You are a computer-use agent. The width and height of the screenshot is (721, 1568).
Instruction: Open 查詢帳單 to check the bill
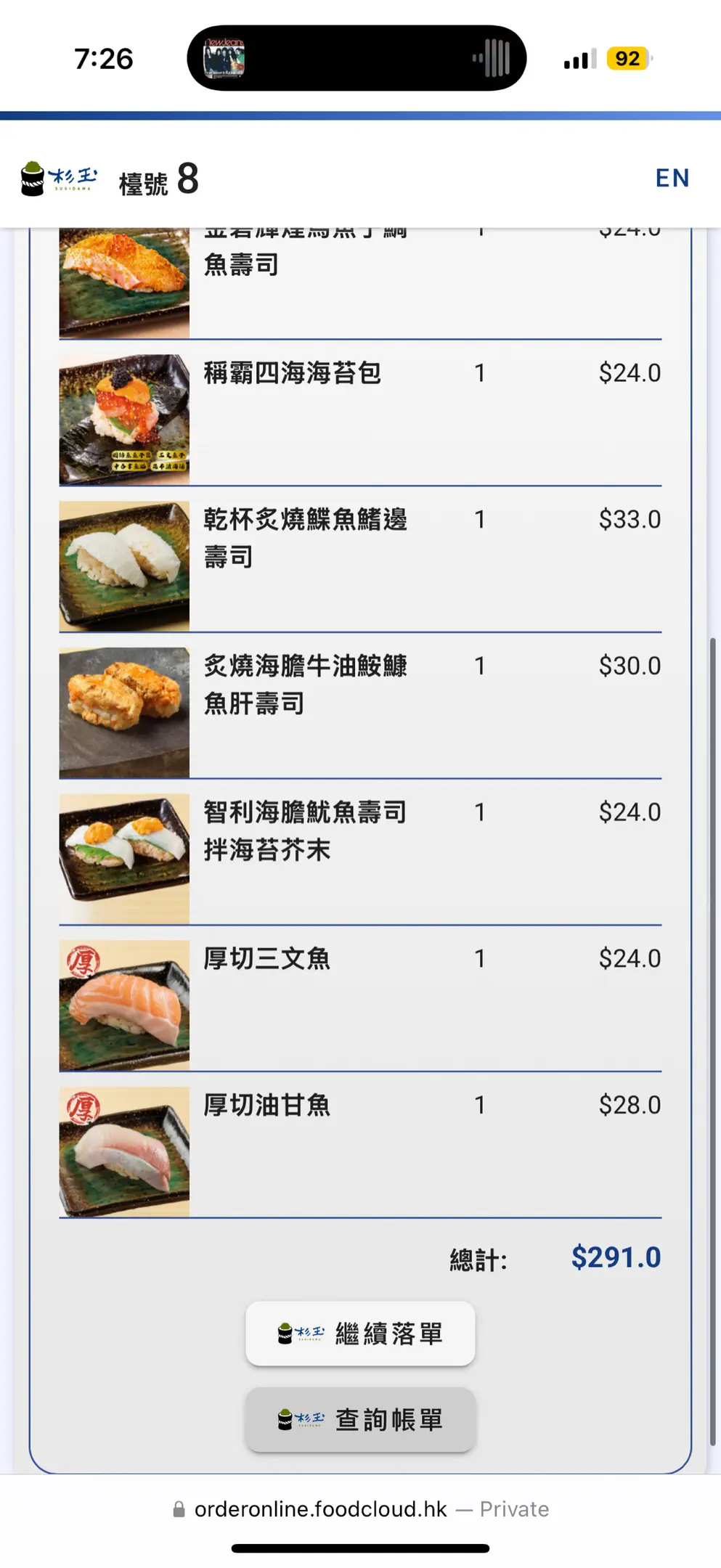coord(360,1419)
